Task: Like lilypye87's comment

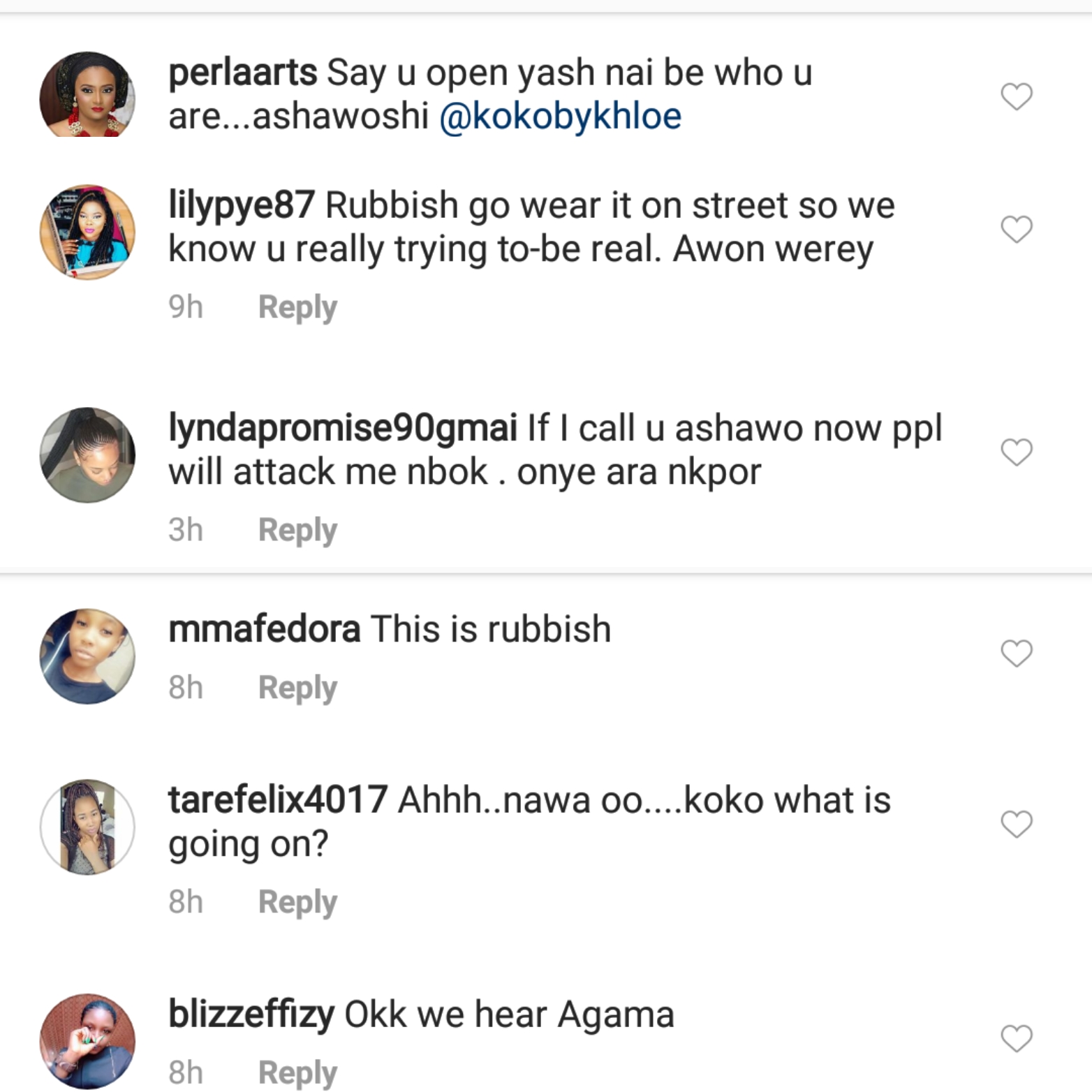Action: point(1016,229)
